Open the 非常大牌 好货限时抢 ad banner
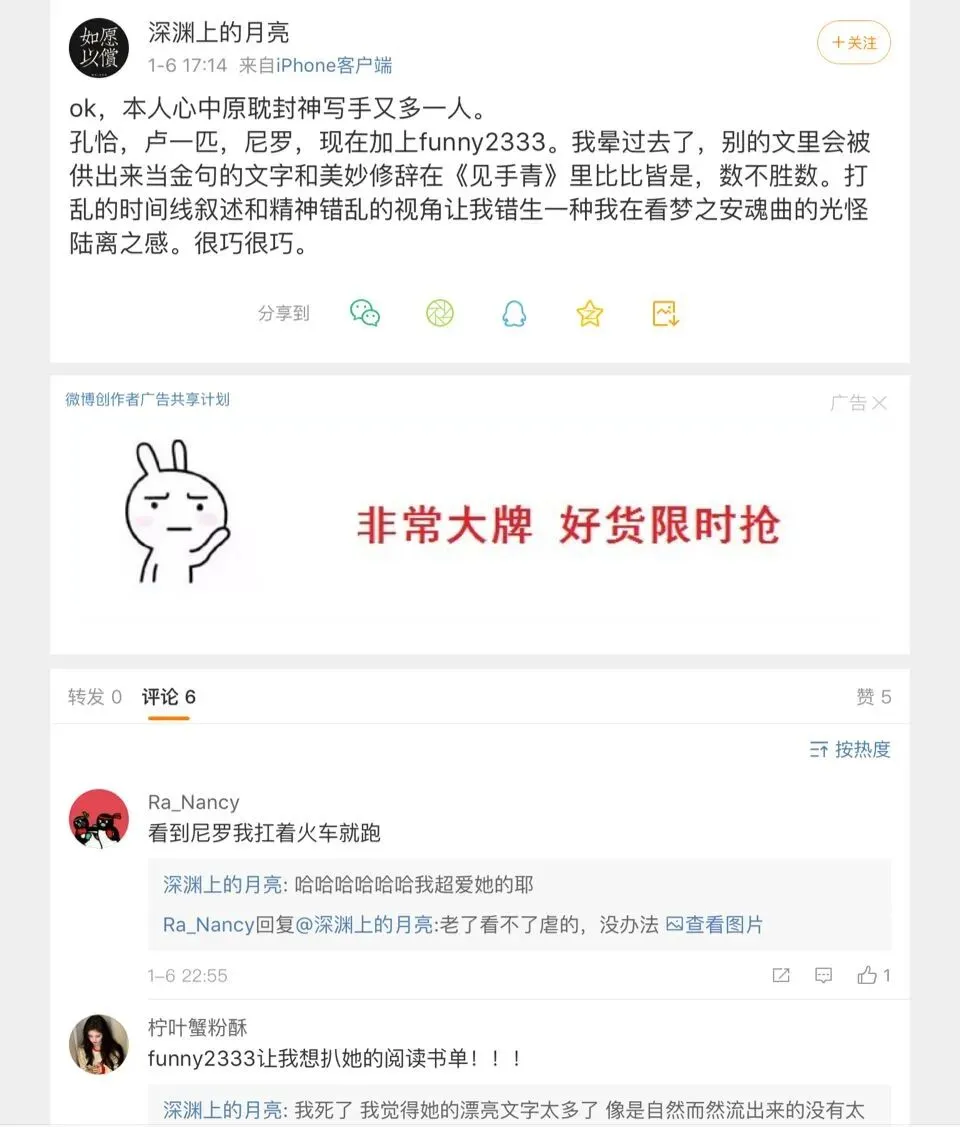Viewport: 960px width, 1127px height. click(568, 525)
